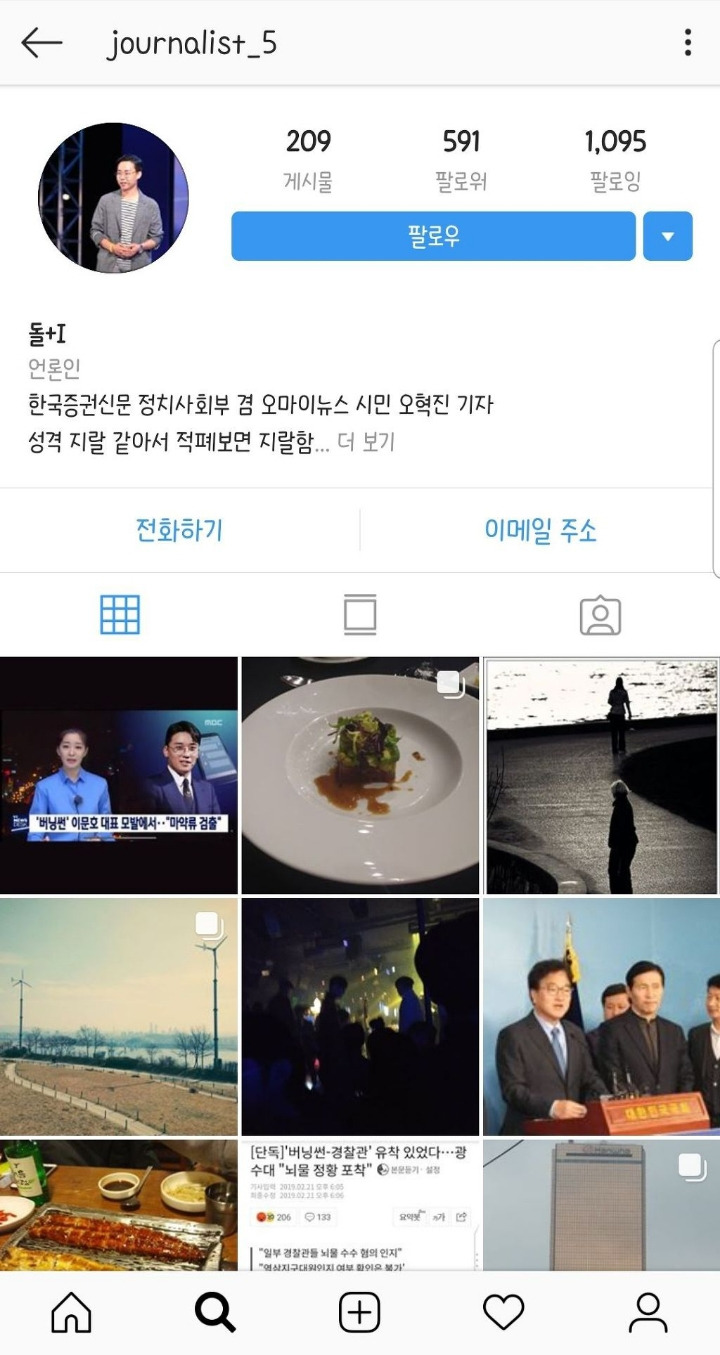
Task: Switch to tagged photos tab
Action: click(x=600, y=615)
